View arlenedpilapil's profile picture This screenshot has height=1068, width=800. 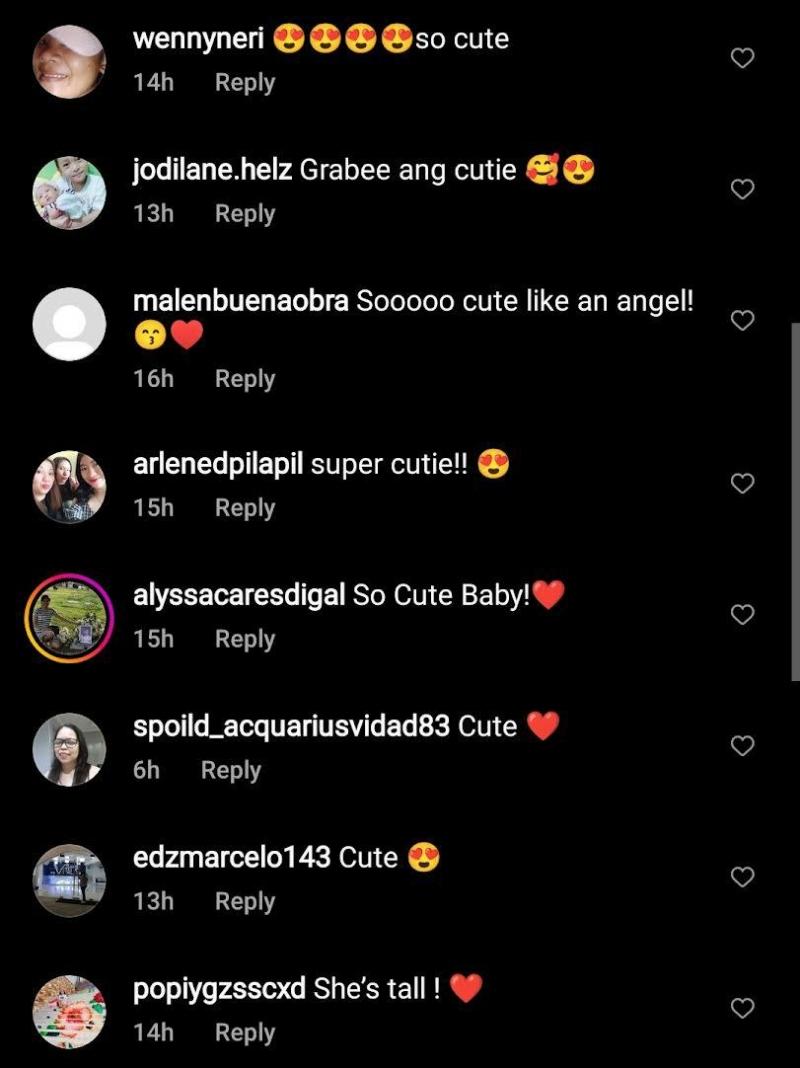[69, 487]
